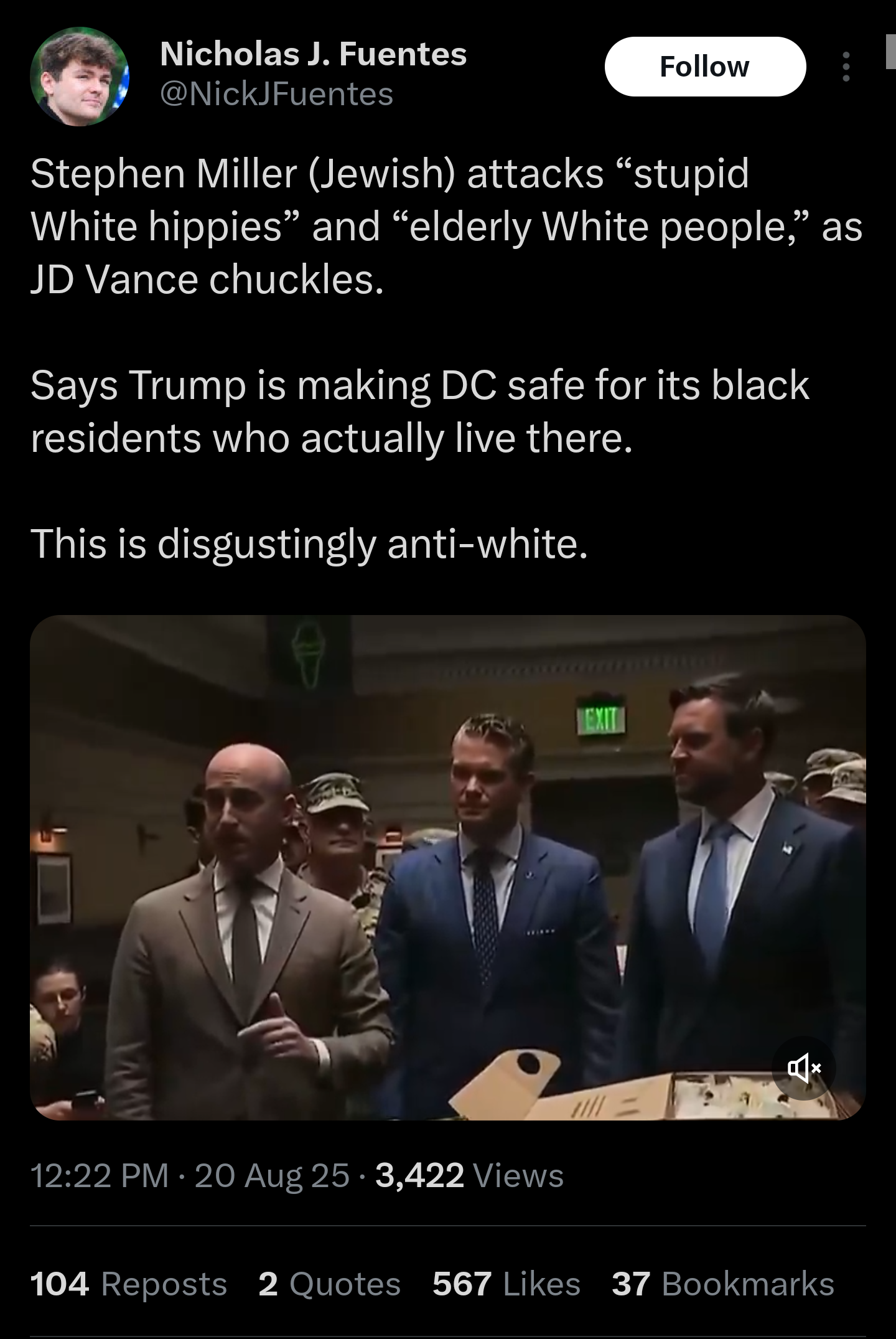
Task: Unmute the video with speaker icon
Action: tap(803, 1068)
